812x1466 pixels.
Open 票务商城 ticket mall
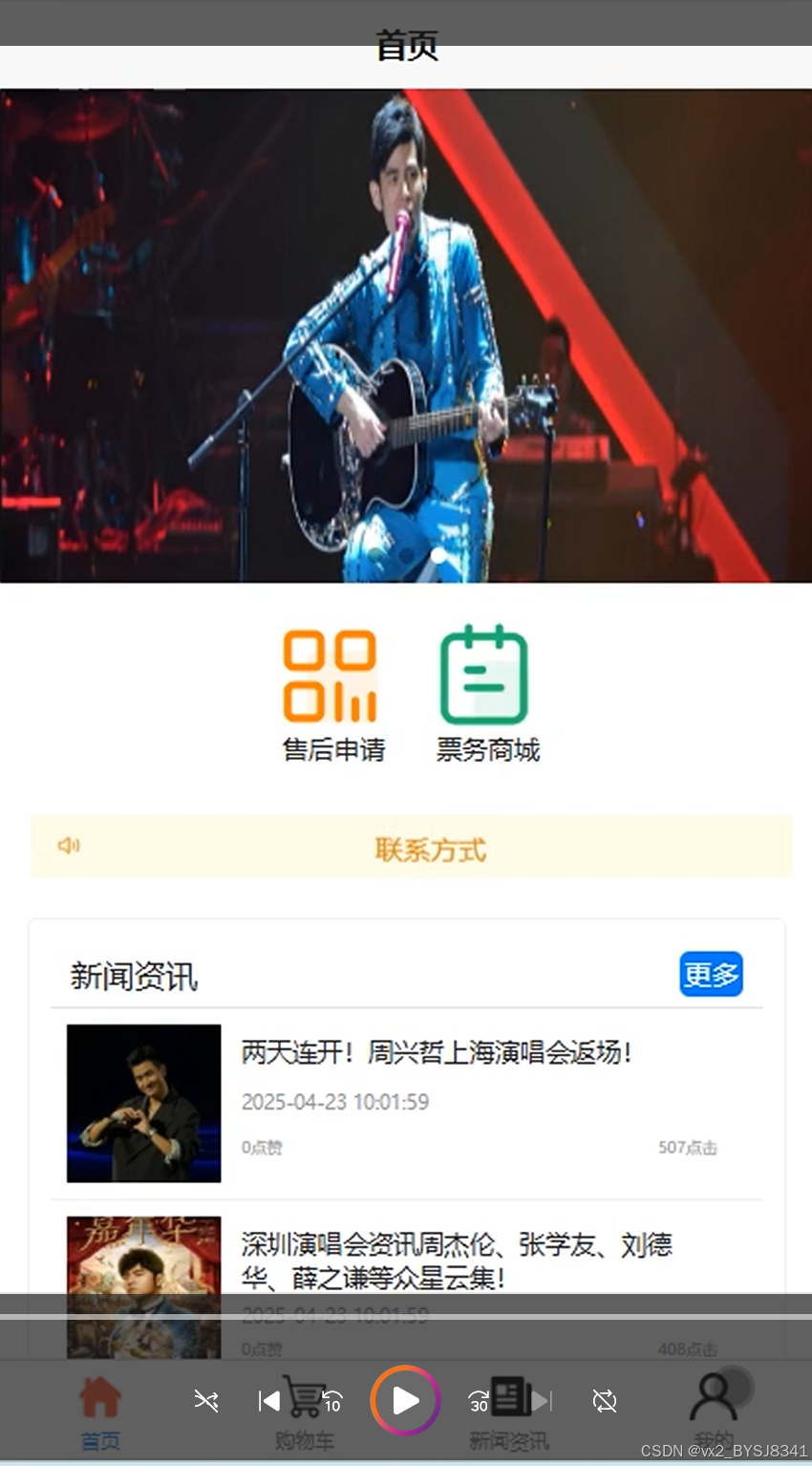pyautogui.click(x=486, y=695)
